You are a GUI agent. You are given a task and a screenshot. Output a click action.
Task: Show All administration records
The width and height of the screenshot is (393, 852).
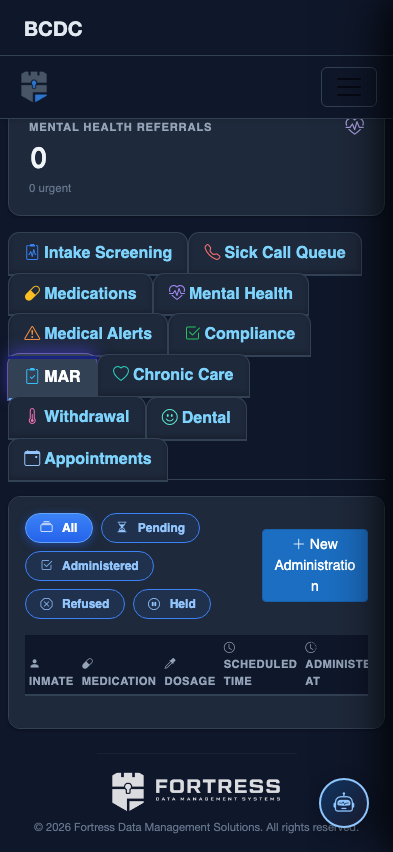59,528
